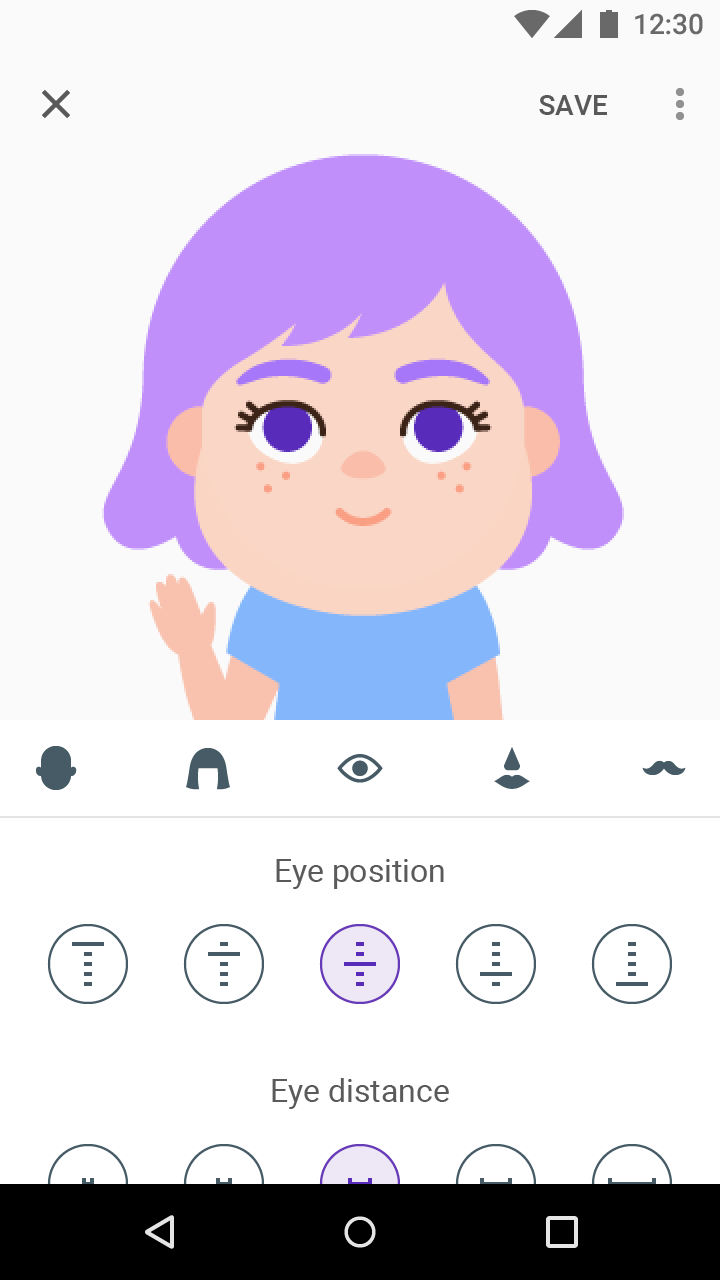Open the overflow menu
This screenshot has height=1280, width=720.
point(680,104)
